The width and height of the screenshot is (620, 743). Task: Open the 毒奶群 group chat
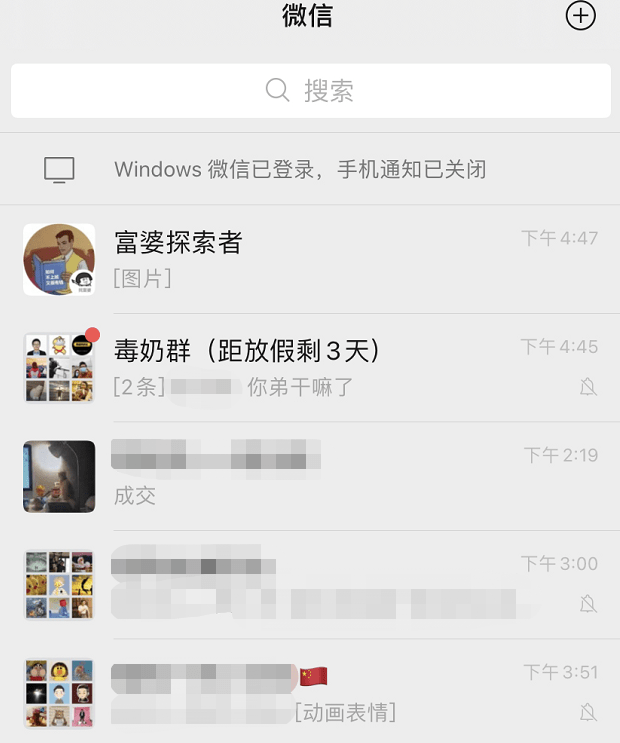(310, 367)
